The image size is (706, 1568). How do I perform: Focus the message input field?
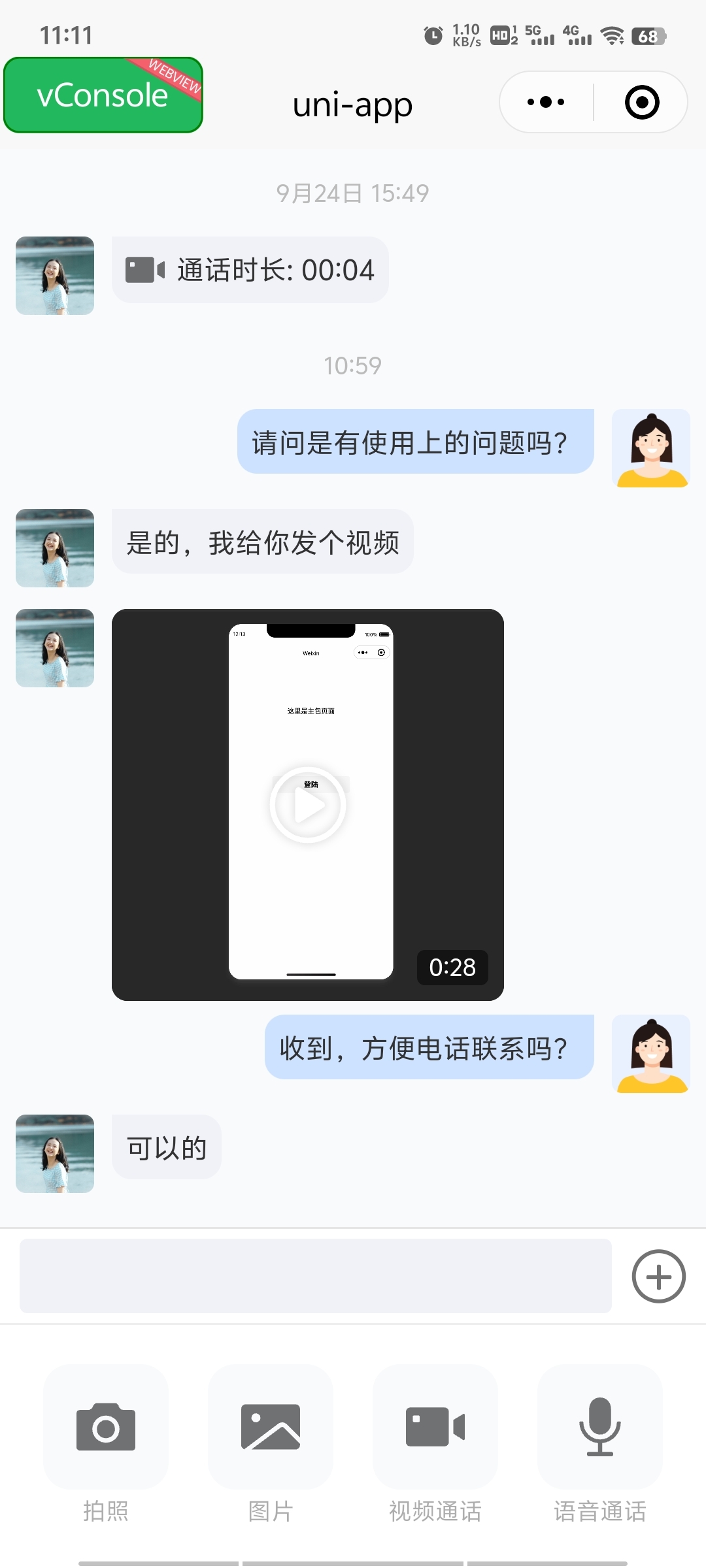[315, 1275]
